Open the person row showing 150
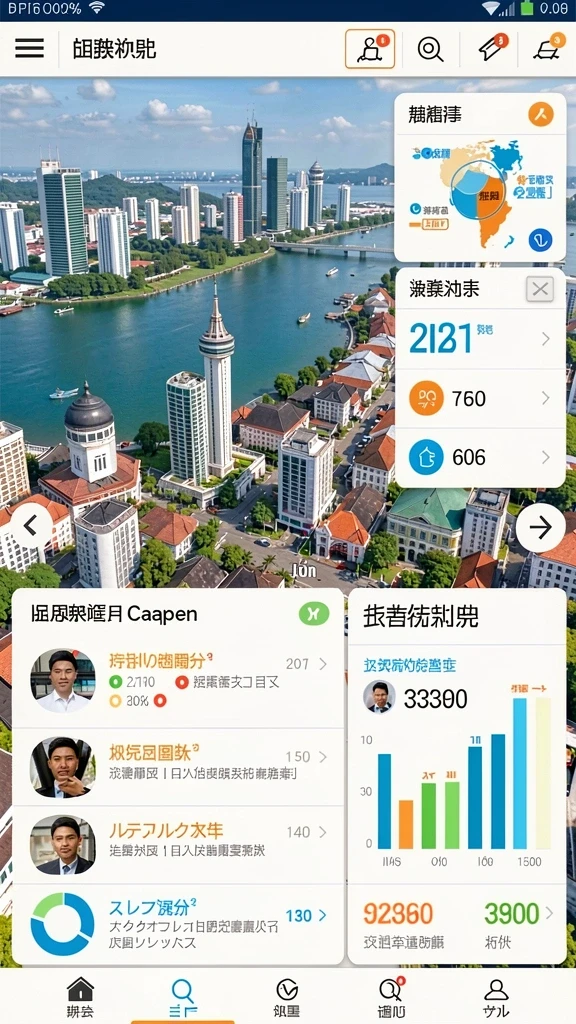This screenshot has height=1024, width=576. [x=178, y=767]
